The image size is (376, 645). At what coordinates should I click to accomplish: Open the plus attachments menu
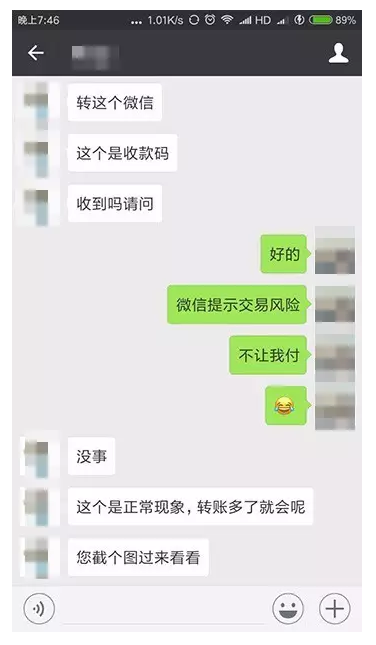click(335, 608)
